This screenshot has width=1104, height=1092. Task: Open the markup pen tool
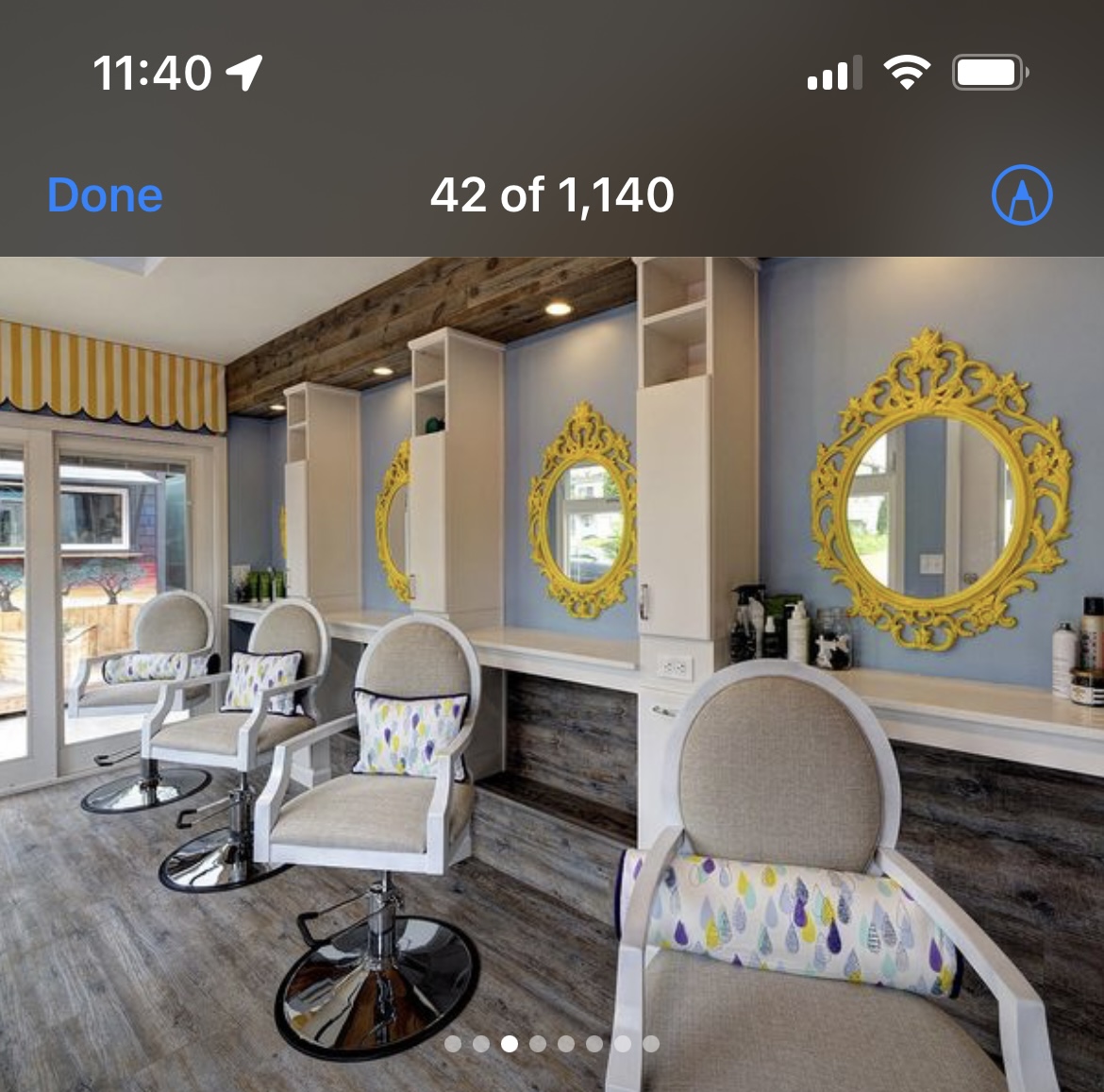coord(1022,195)
